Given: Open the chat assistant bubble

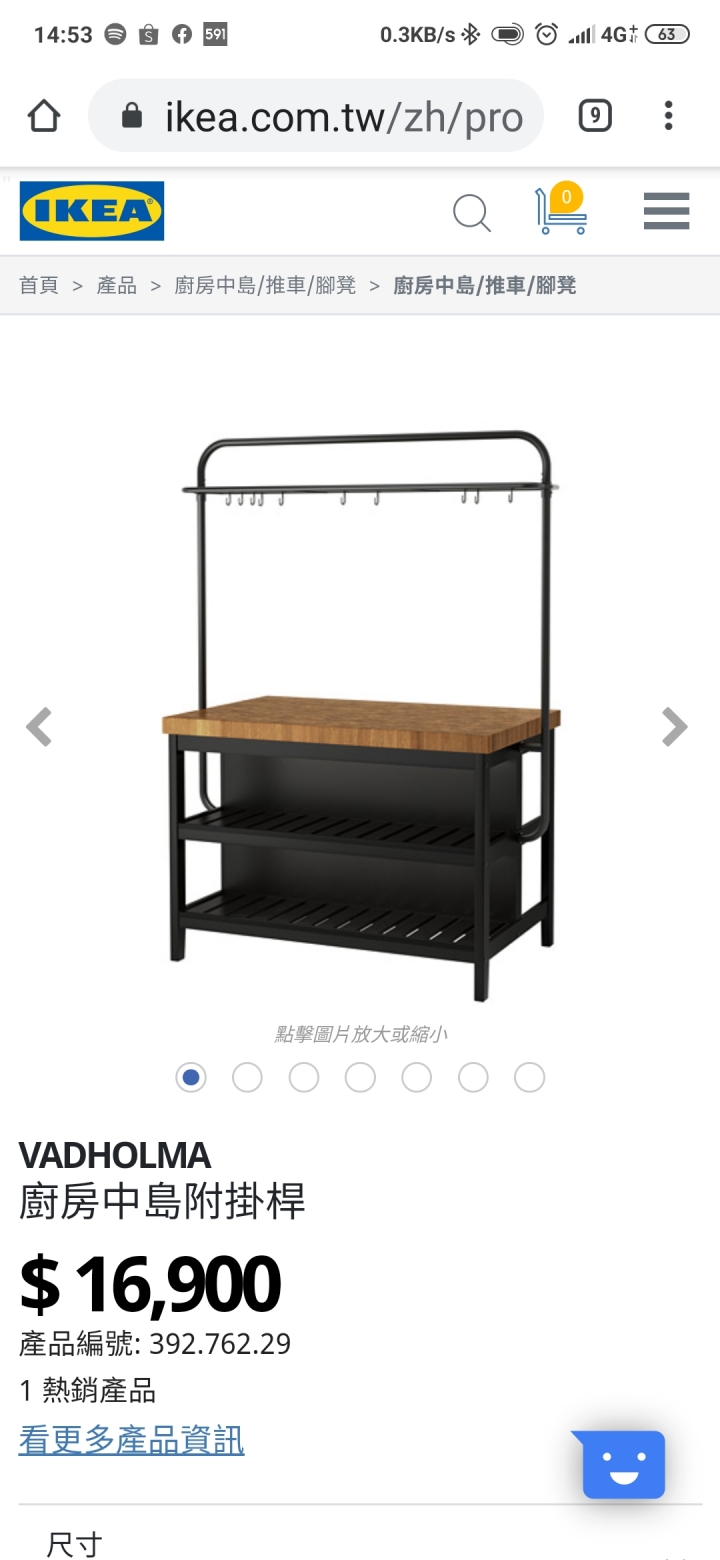Looking at the screenshot, I should coord(624,1465).
